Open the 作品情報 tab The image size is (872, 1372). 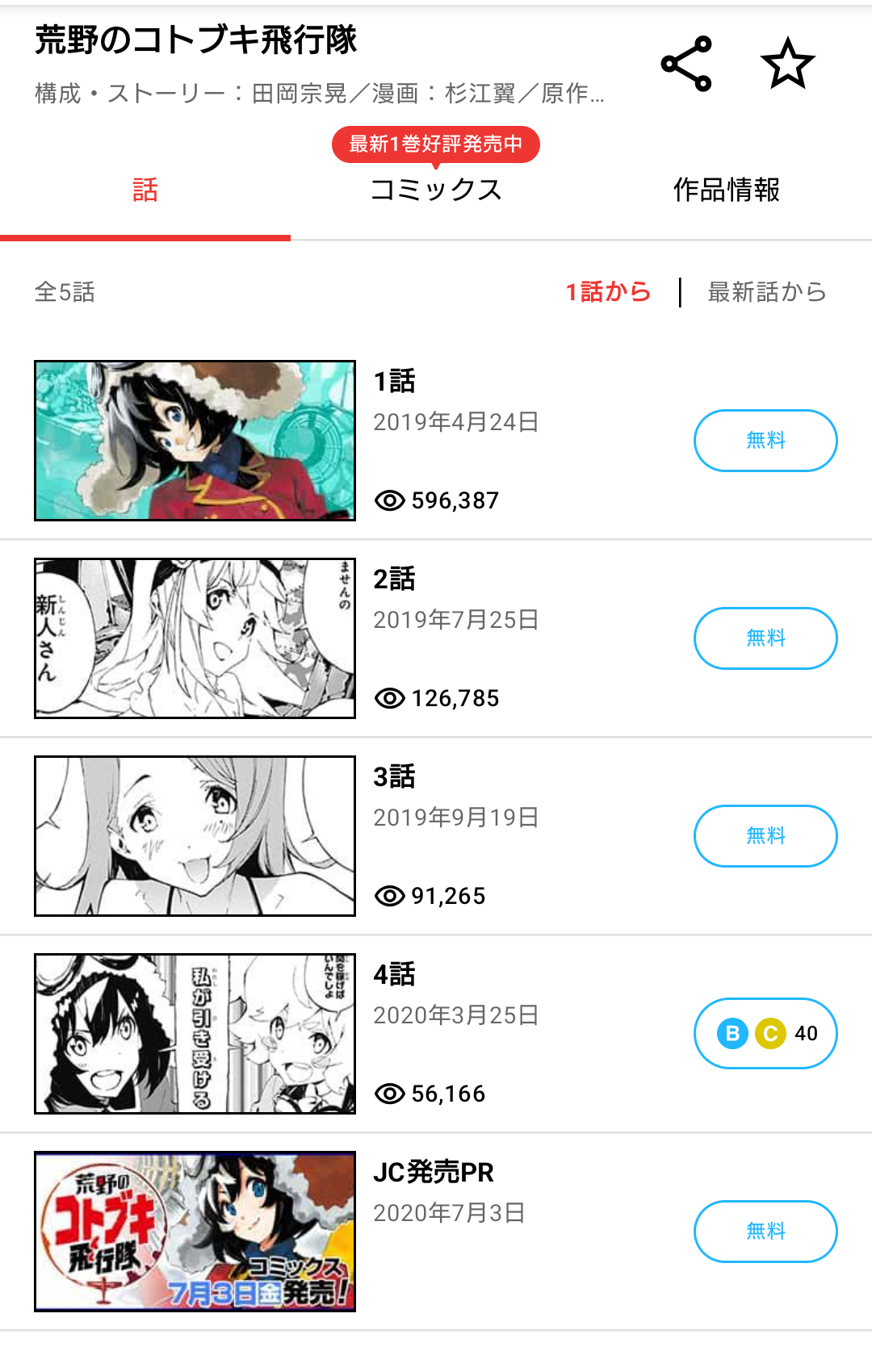point(727,190)
